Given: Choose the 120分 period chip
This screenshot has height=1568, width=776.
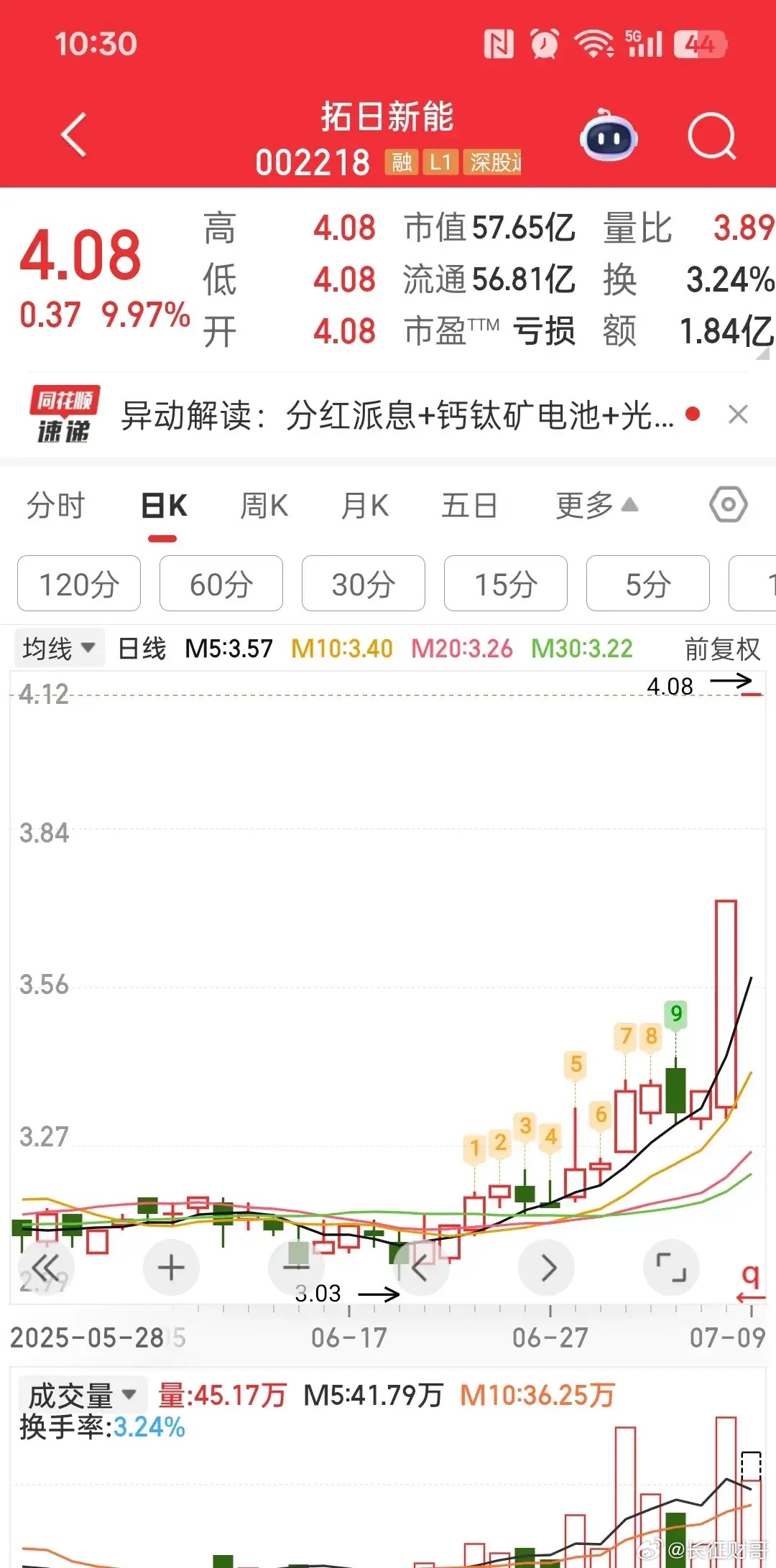Looking at the screenshot, I should [x=79, y=584].
